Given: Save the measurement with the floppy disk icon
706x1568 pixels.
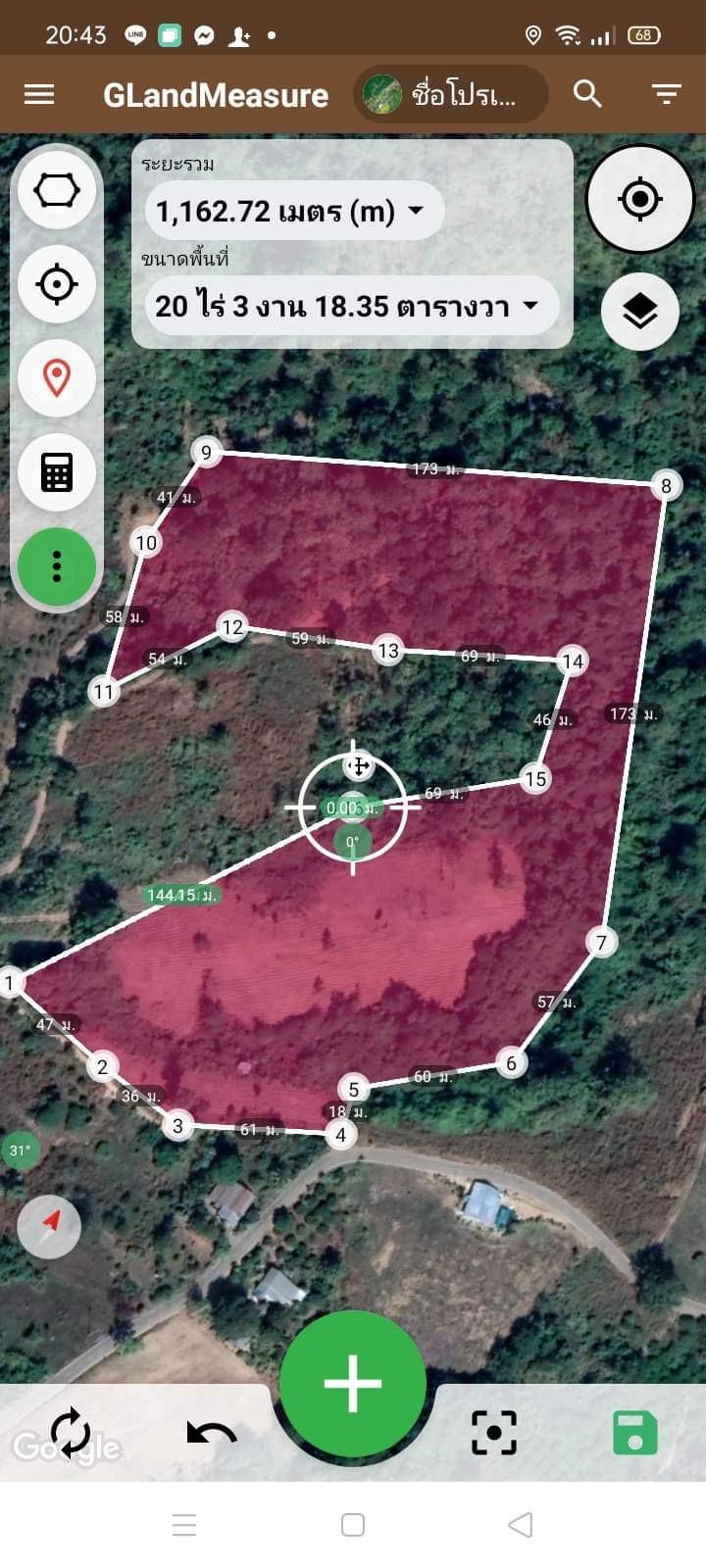Looking at the screenshot, I should click(635, 1433).
